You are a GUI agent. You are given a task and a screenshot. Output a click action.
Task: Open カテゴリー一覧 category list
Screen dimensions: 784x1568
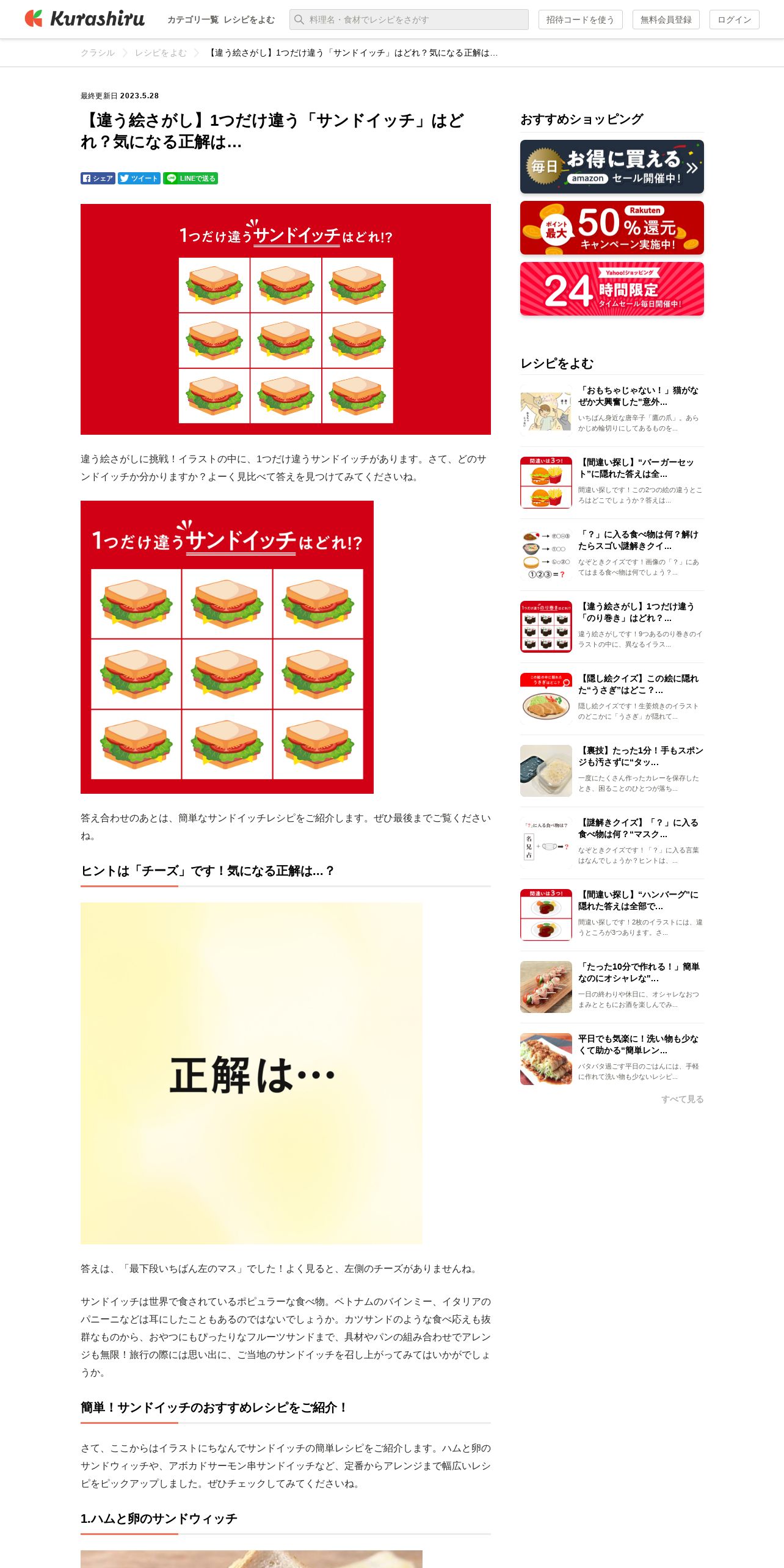[x=192, y=20]
